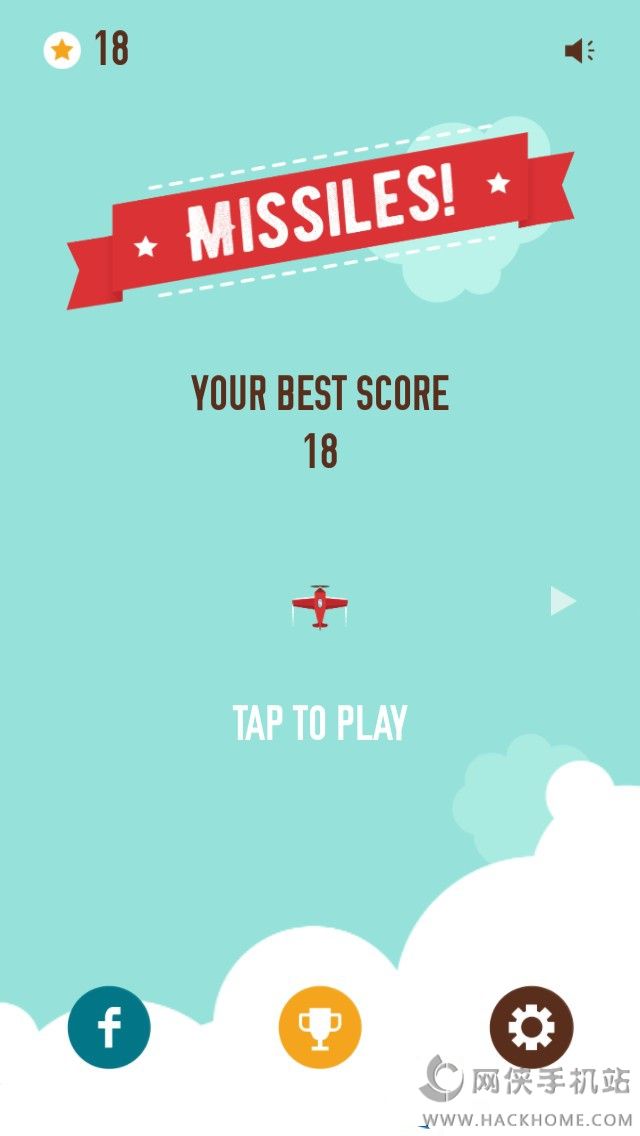The height and width of the screenshot is (1136, 640).
Task: Select the next plane with the arrow
Action: pos(563,601)
